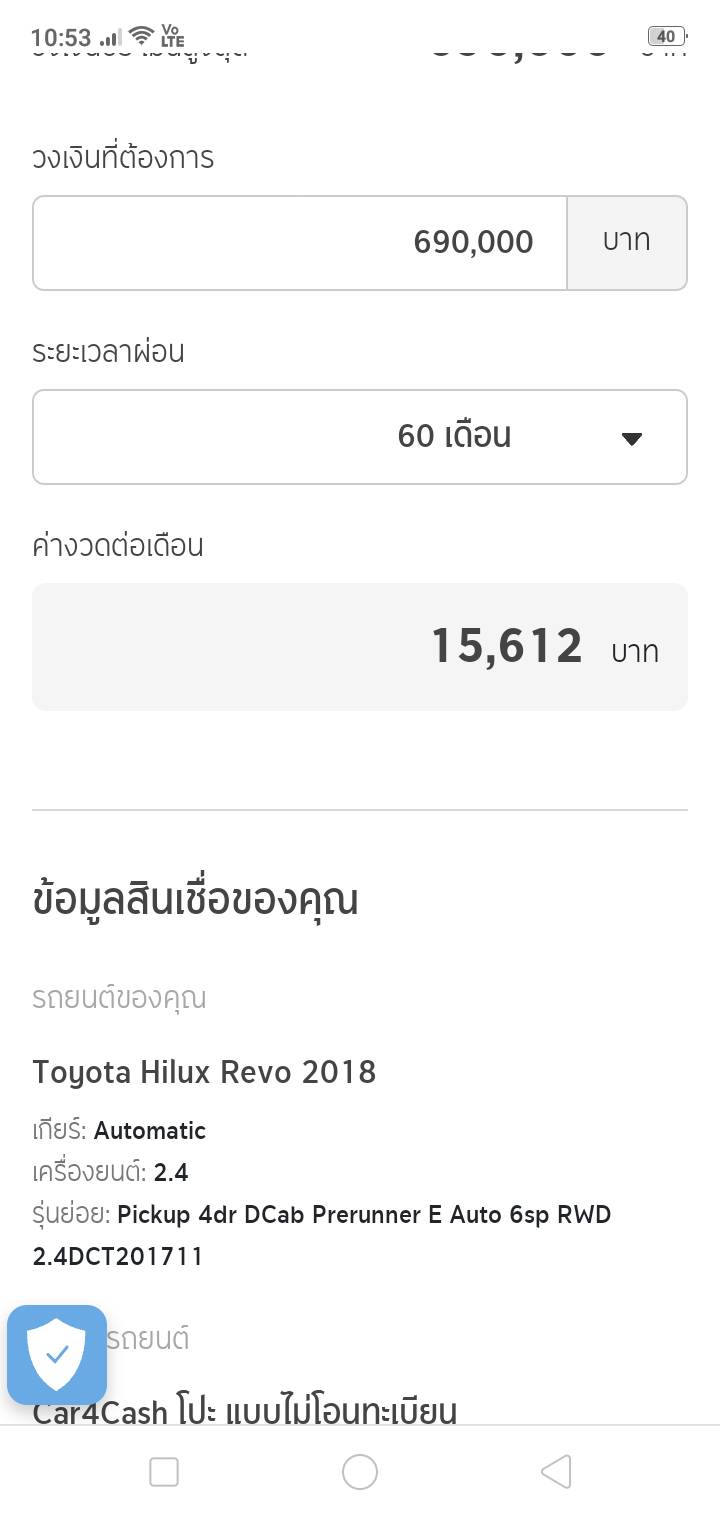Go to the home screen
Image resolution: width=720 pixels, height=1520 pixels.
(x=360, y=1472)
